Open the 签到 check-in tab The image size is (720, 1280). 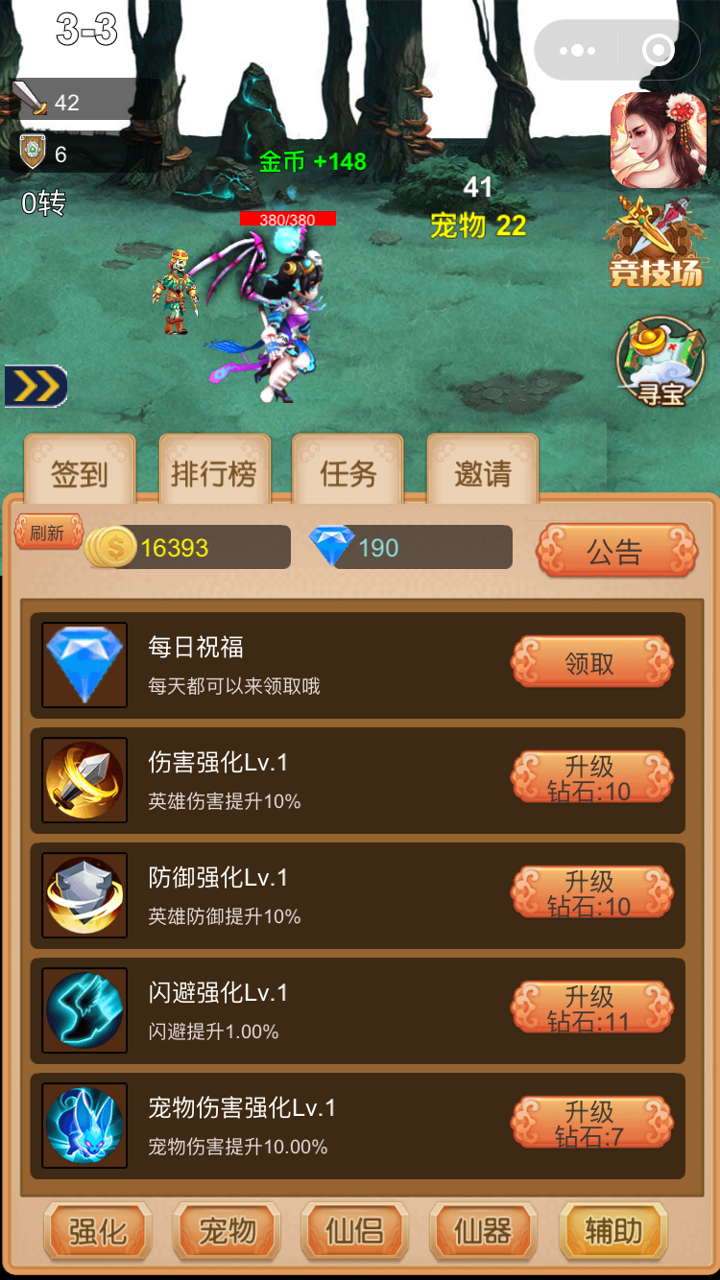pyautogui.click(x=80, y=472)
